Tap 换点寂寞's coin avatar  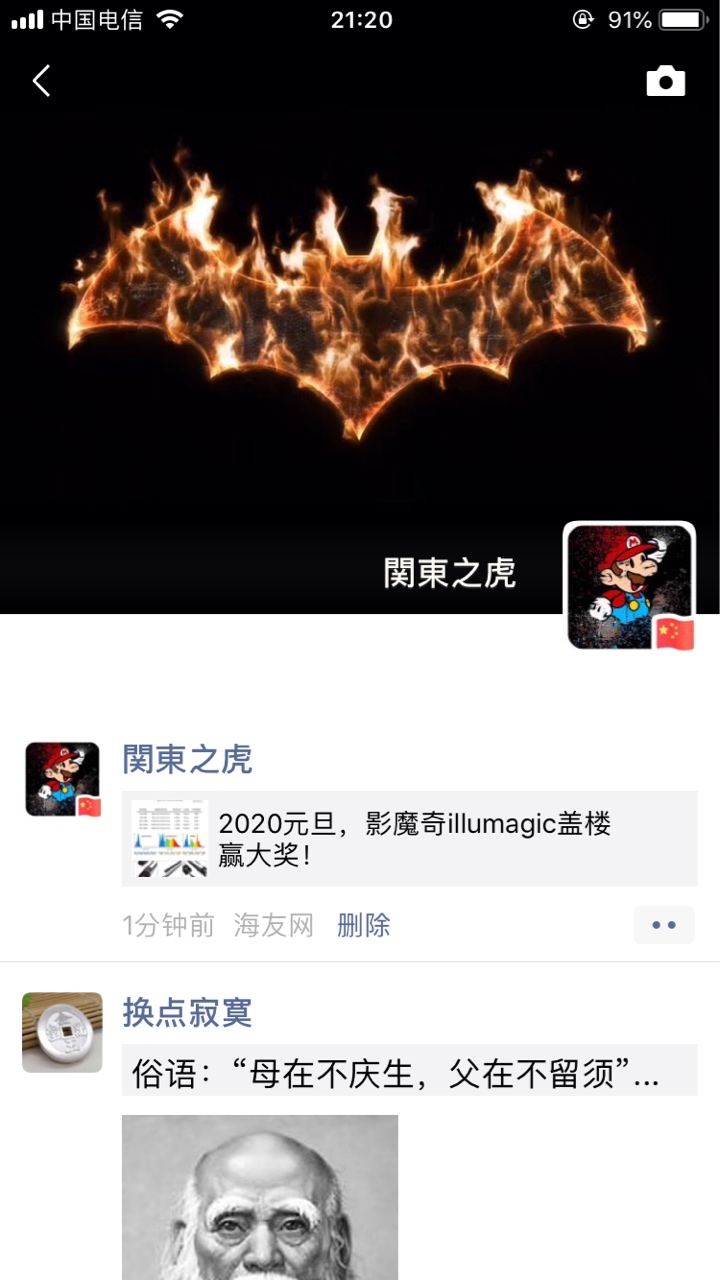(x=62, y=1032)
